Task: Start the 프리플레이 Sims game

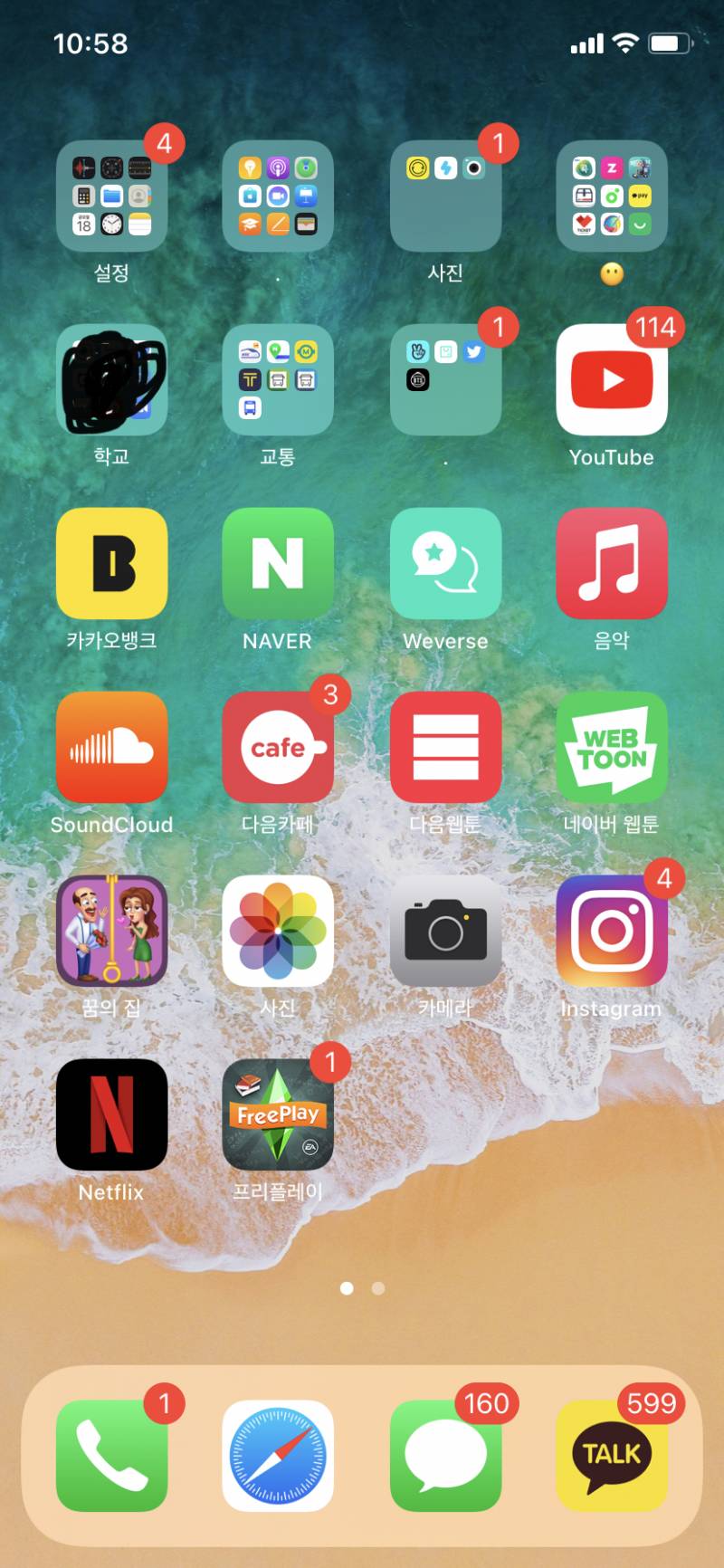Action: coord(278,1114)
